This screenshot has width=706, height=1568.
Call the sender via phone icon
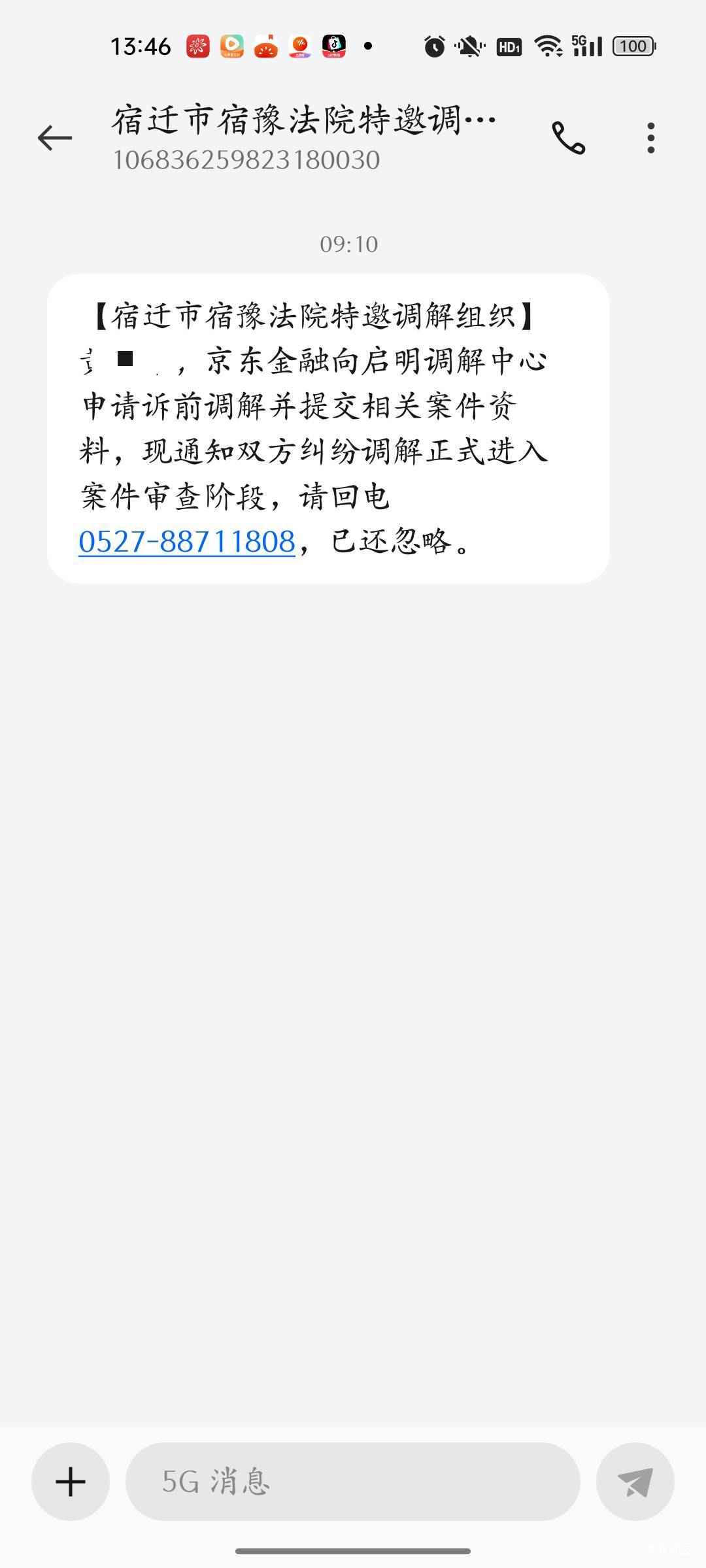pyautogui.click(x=568, y=138)
